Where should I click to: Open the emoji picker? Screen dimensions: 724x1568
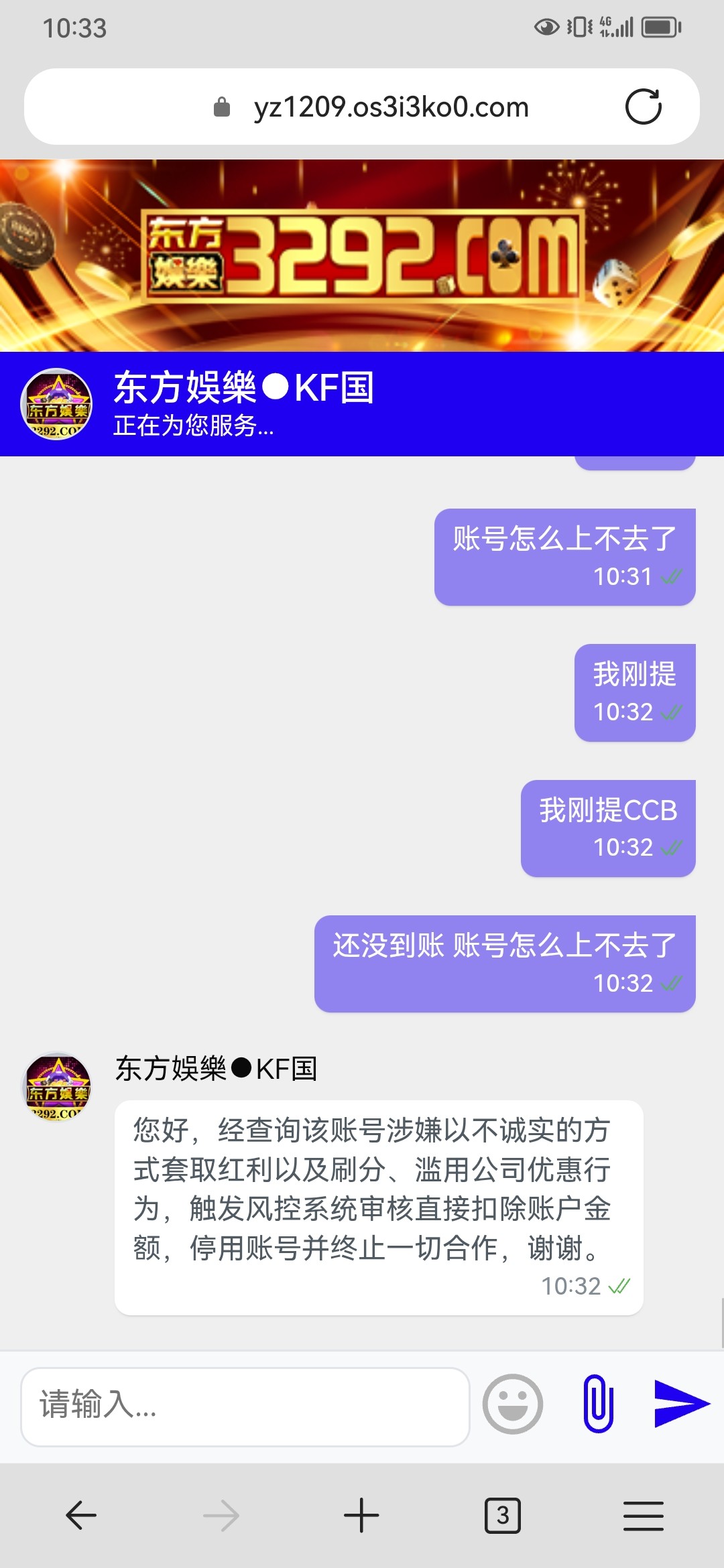coord(513,1404)
